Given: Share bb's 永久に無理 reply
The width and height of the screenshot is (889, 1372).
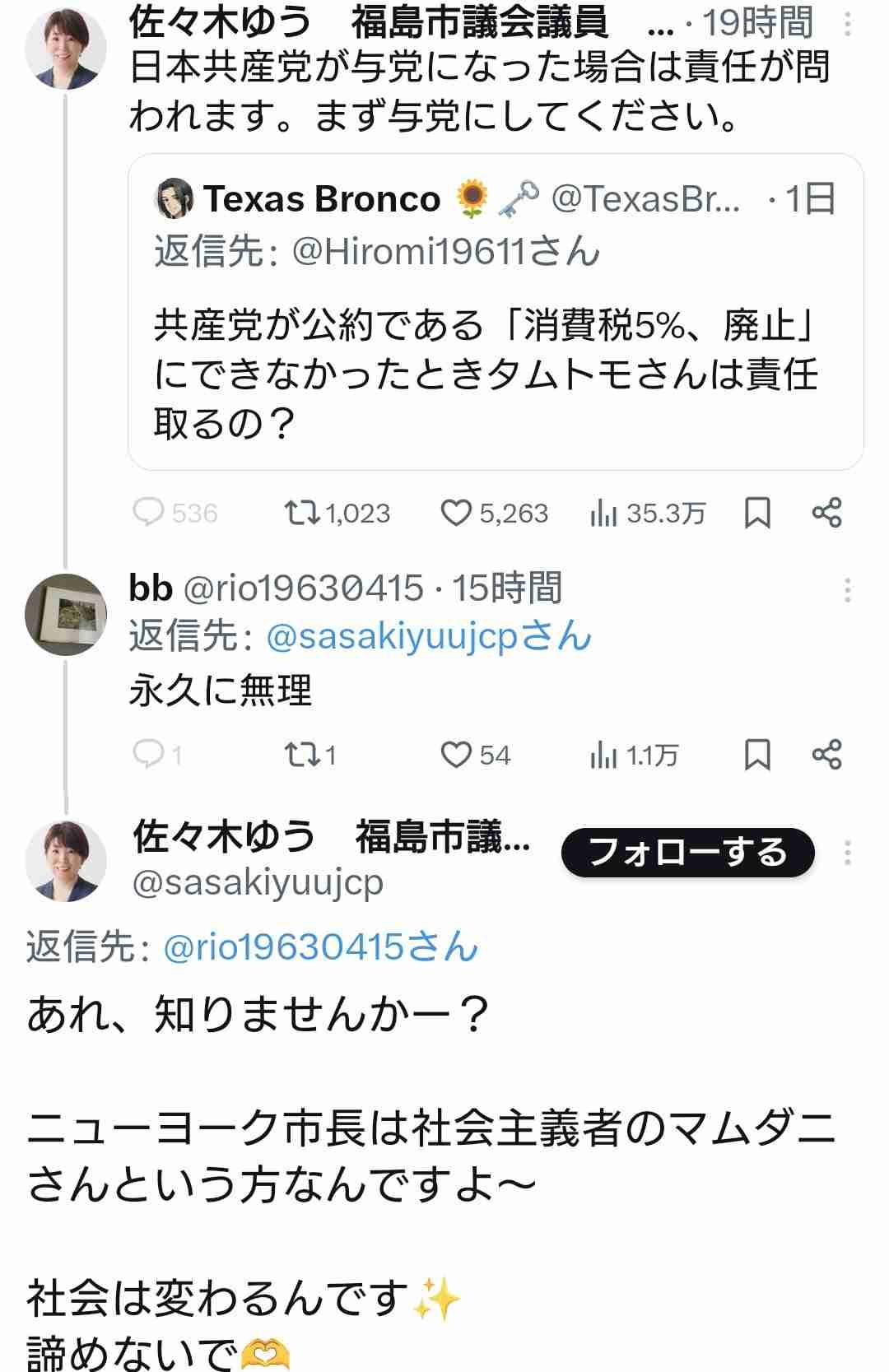Looking at the screenshot, I should pyautogui.click(x=826, y=754).
